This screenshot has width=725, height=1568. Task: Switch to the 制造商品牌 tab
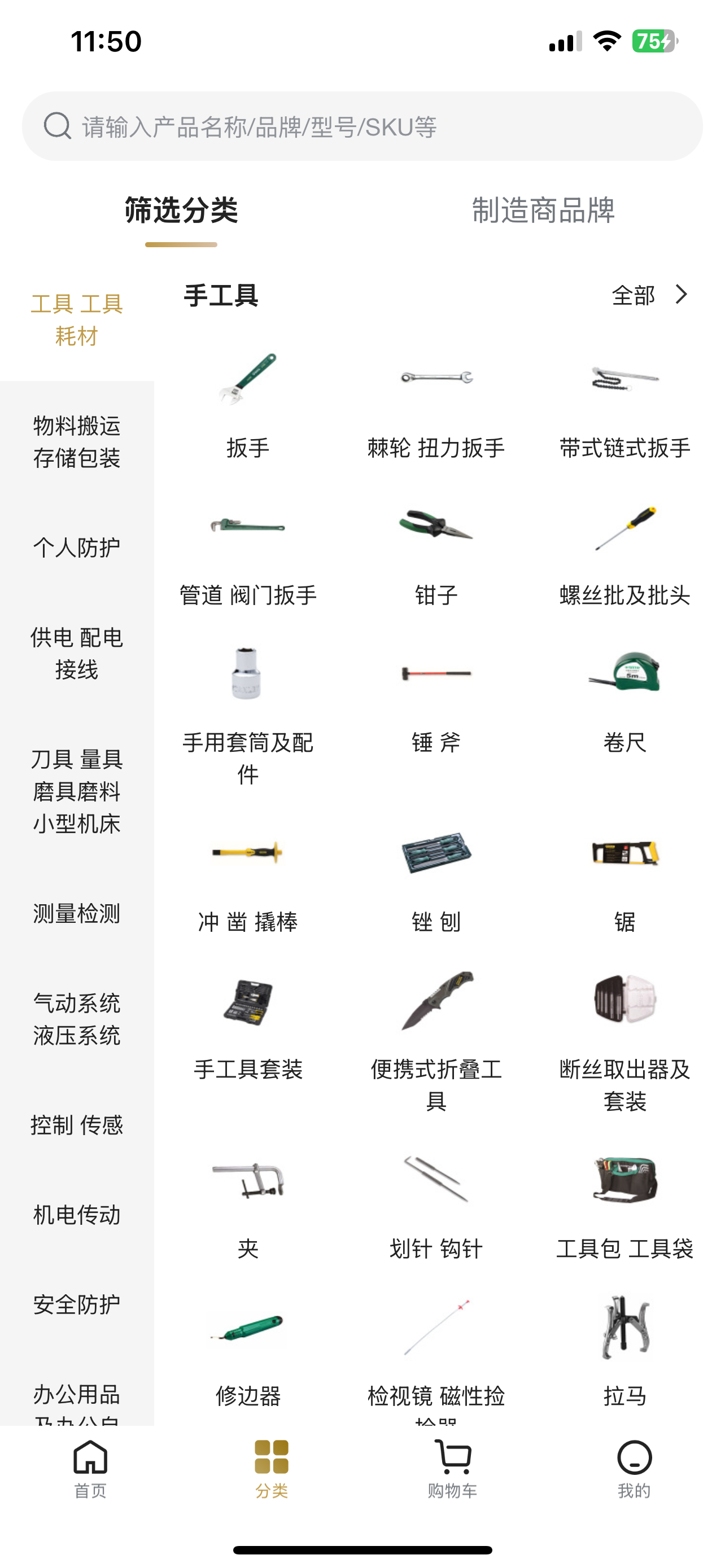(543, 211)
